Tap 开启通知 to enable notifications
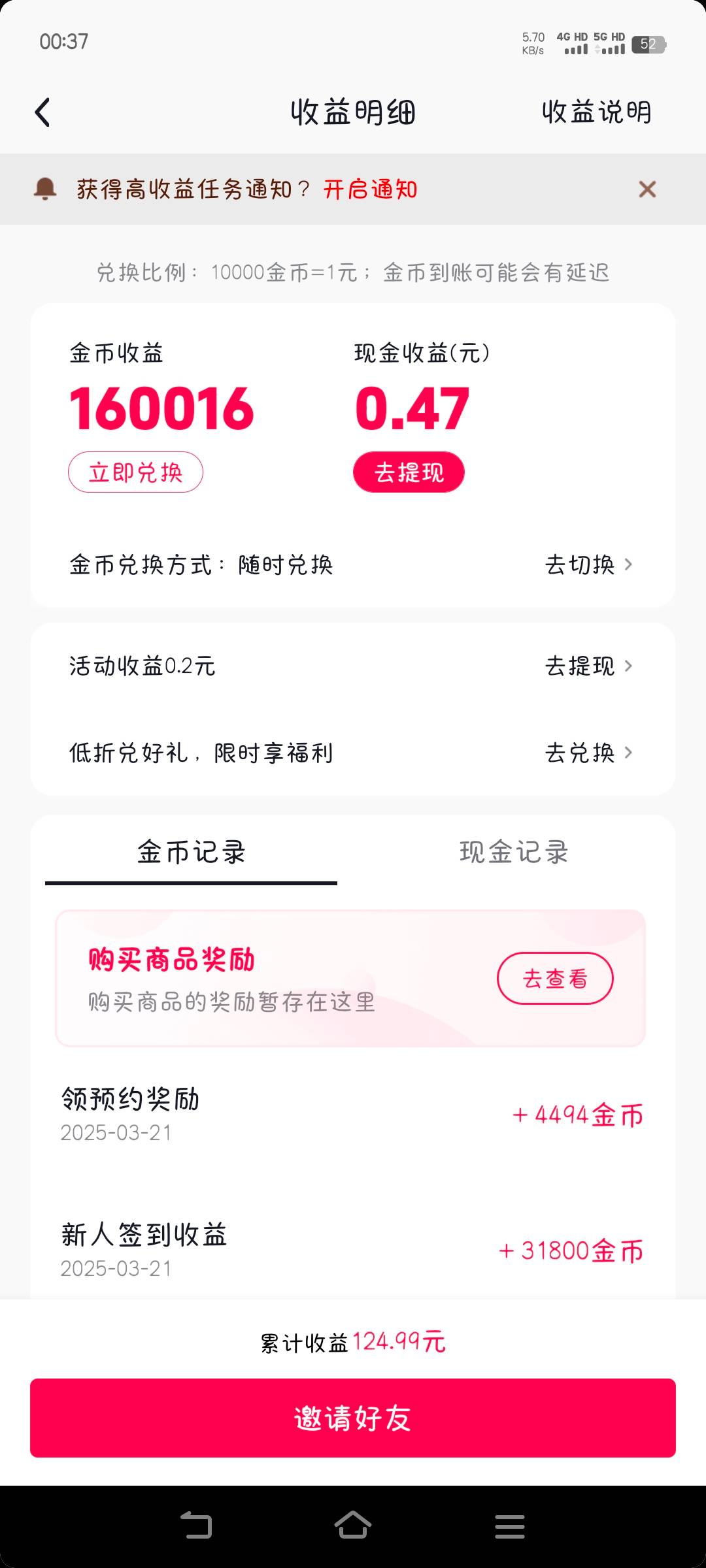This screenshot has width=706, height=1568. 370,189
